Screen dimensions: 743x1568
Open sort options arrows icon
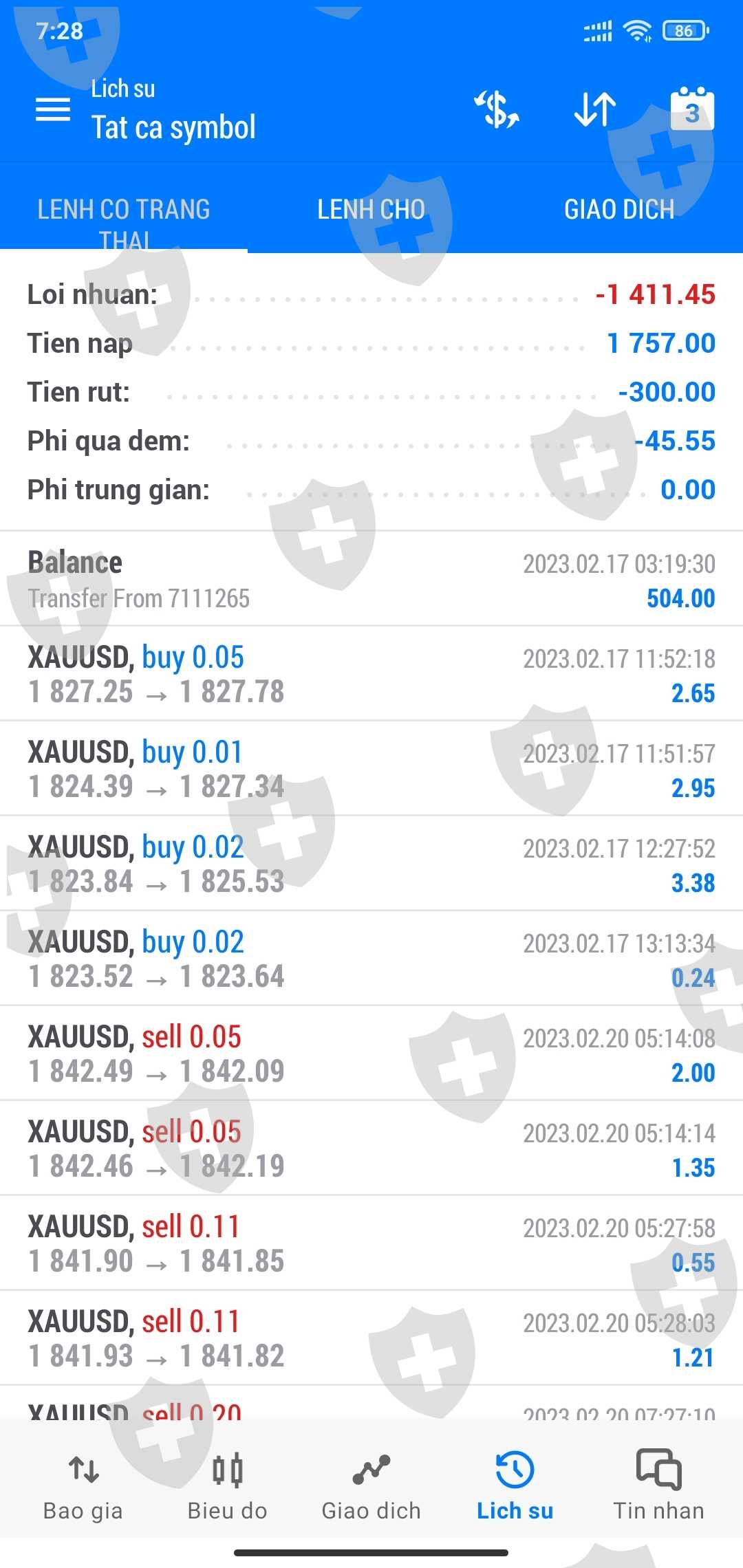click(595, 109)
